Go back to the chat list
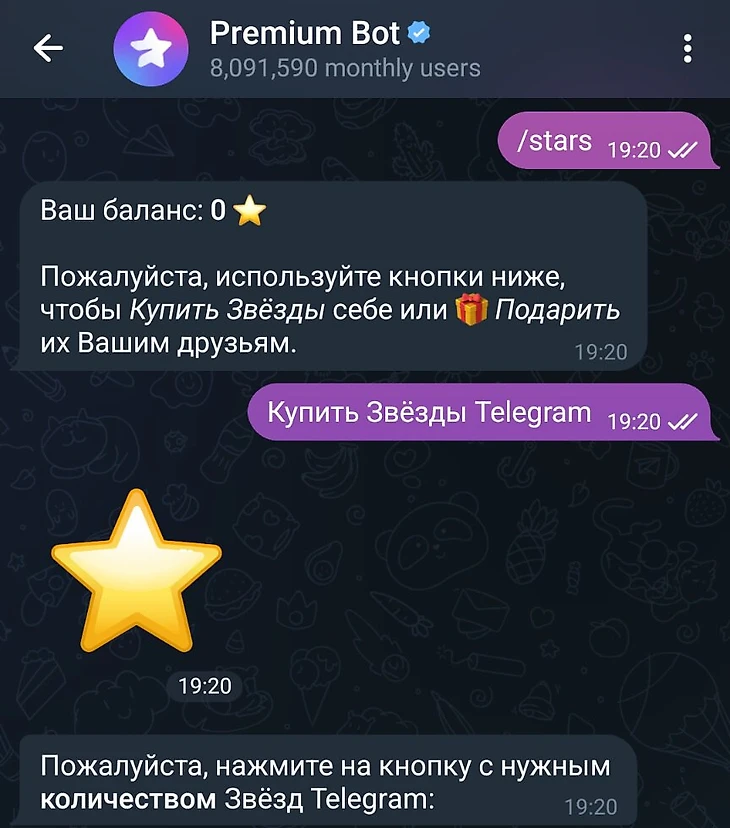 [48, 48]
